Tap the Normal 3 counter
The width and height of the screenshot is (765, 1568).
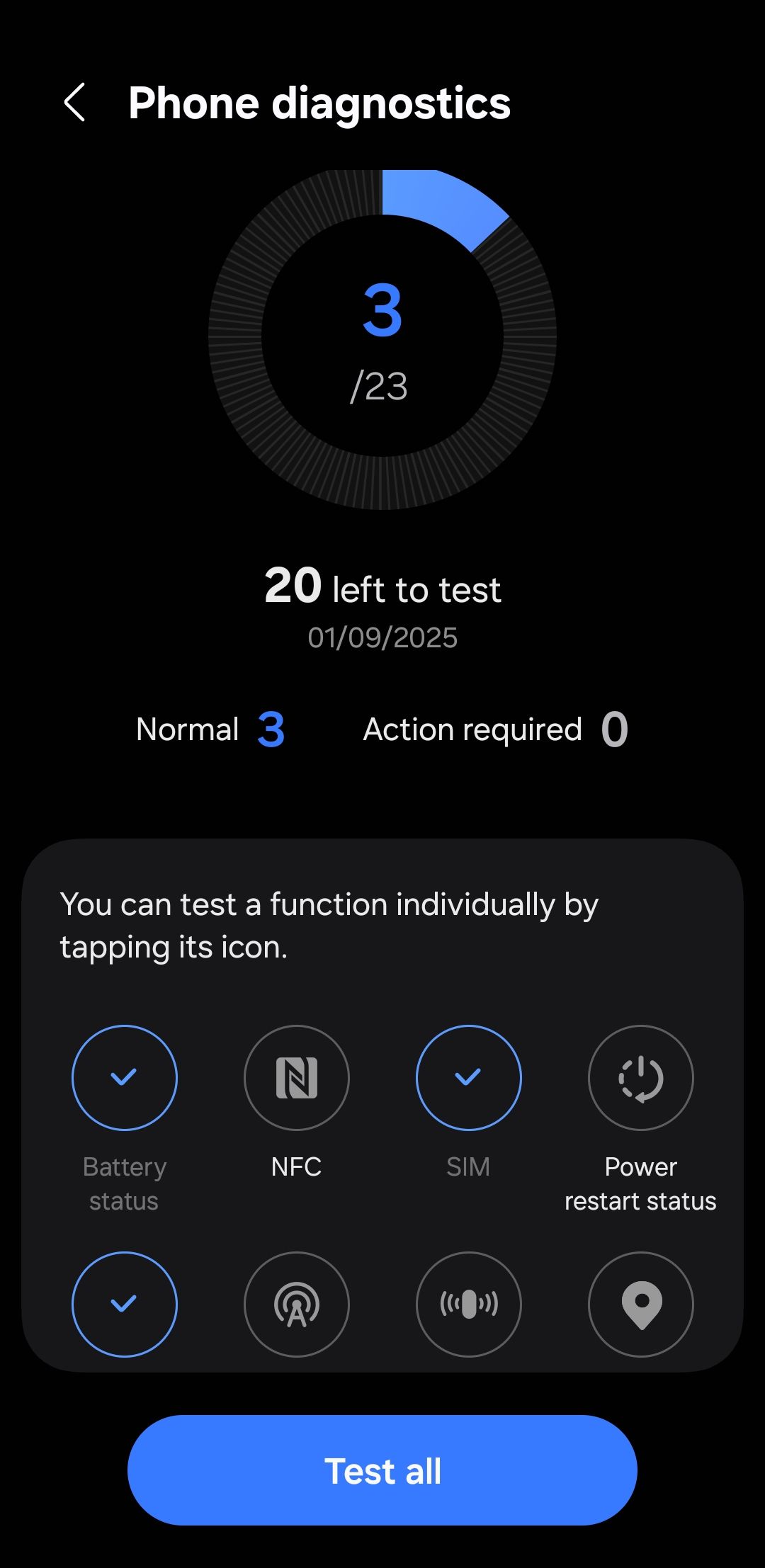[210, 729]
